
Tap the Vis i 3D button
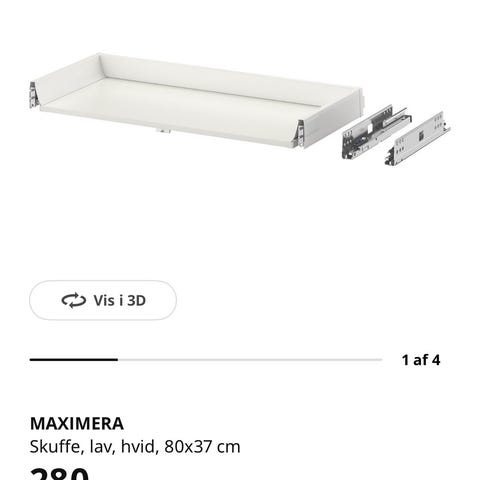103,300
